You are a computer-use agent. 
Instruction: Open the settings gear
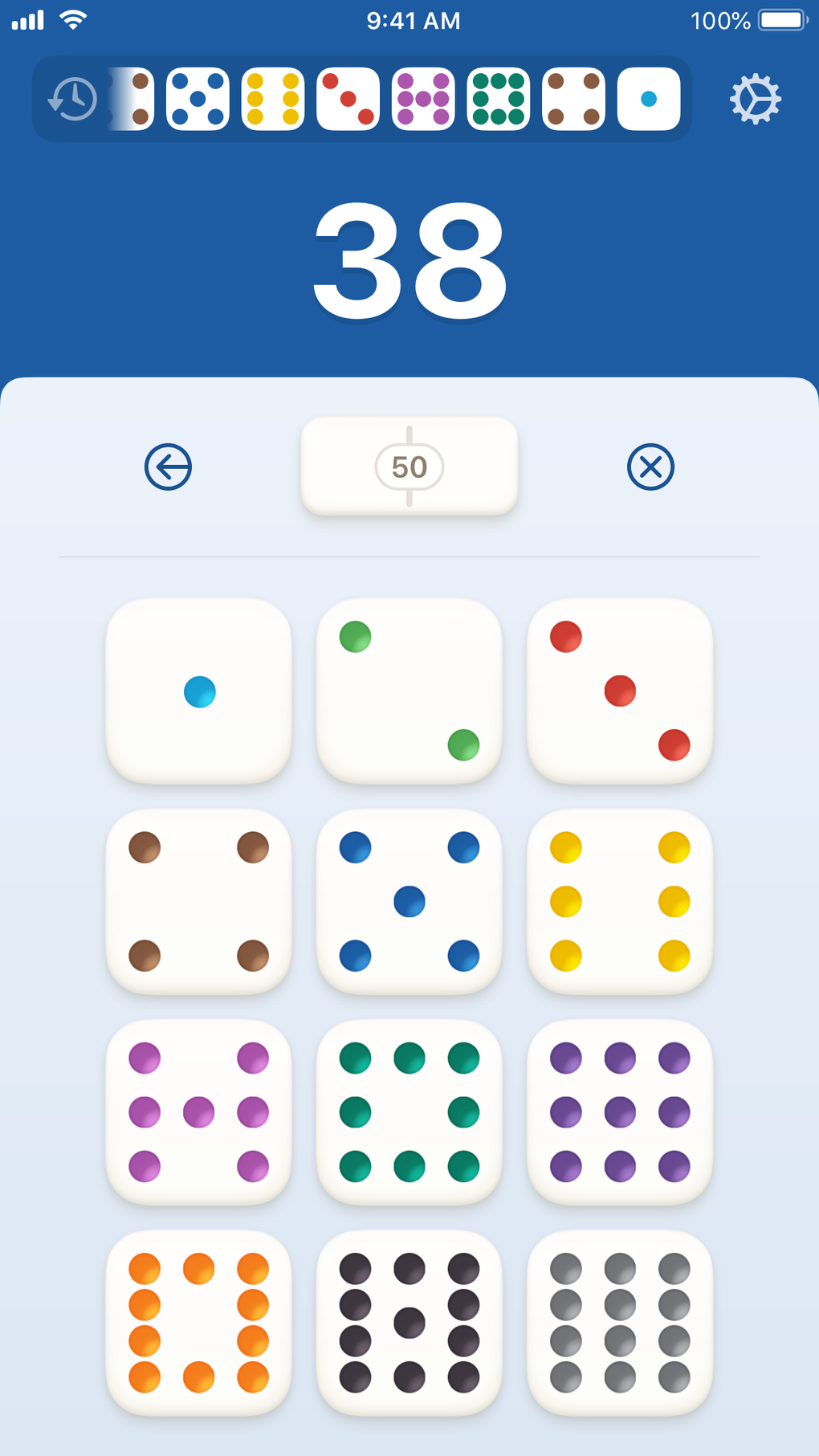755,99
